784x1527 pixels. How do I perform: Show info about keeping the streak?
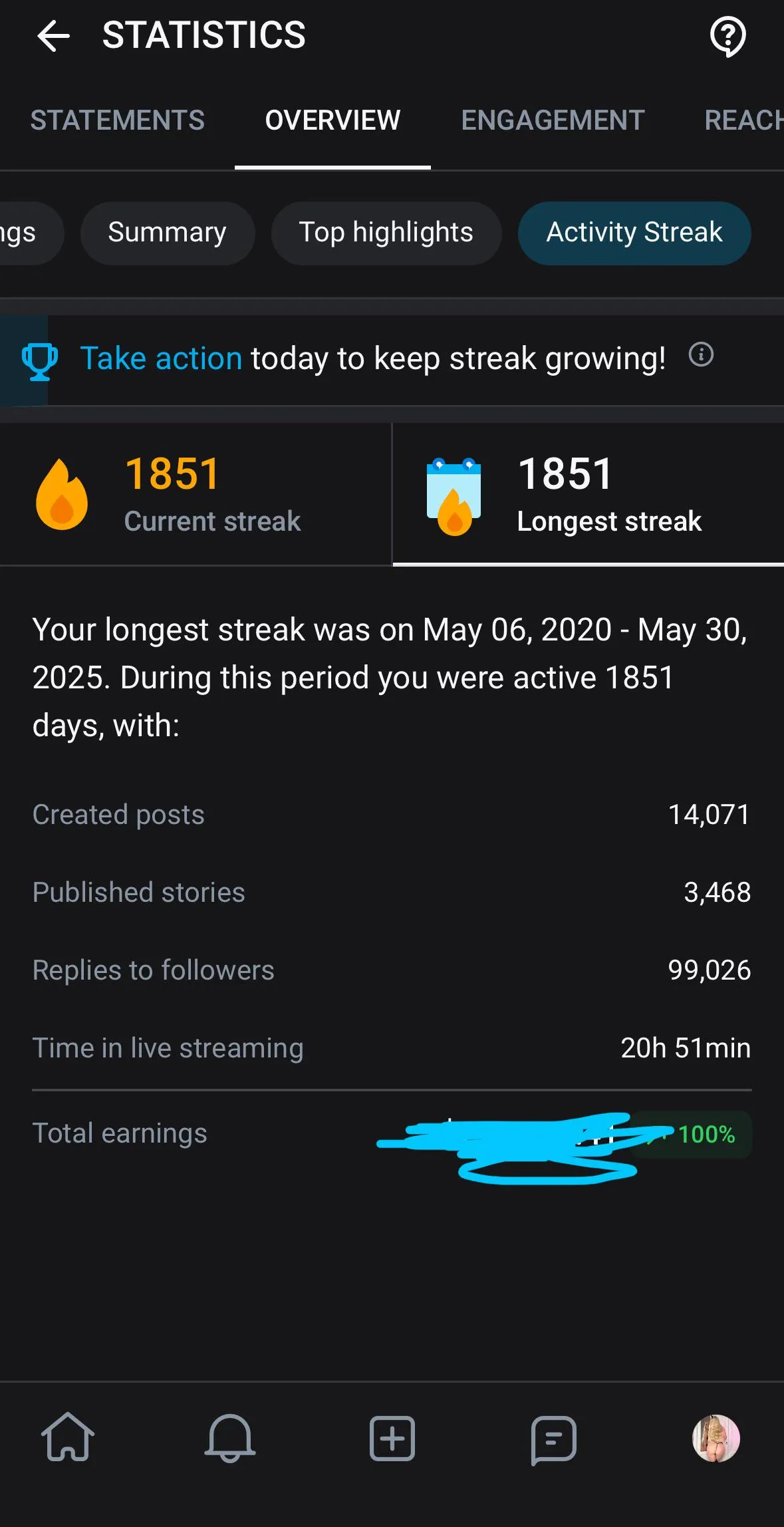(701, 355)
